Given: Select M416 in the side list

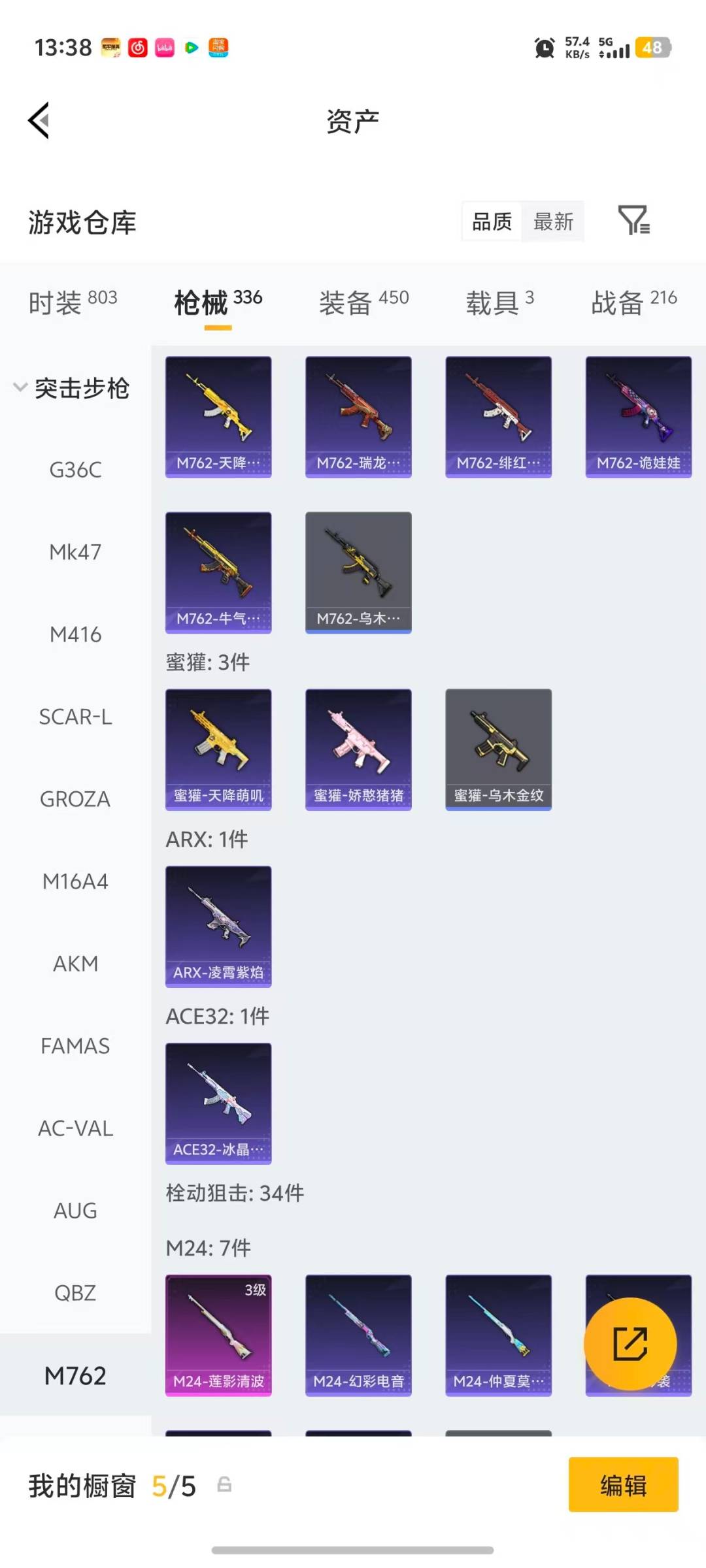Looking at the screenshot, I should (75, 634).
